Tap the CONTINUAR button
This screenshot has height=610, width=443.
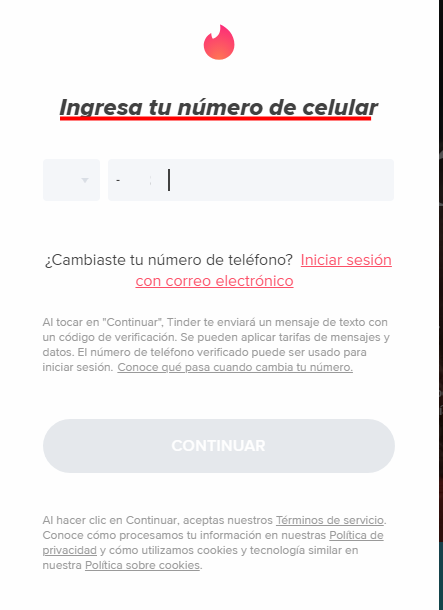point(219,446)
